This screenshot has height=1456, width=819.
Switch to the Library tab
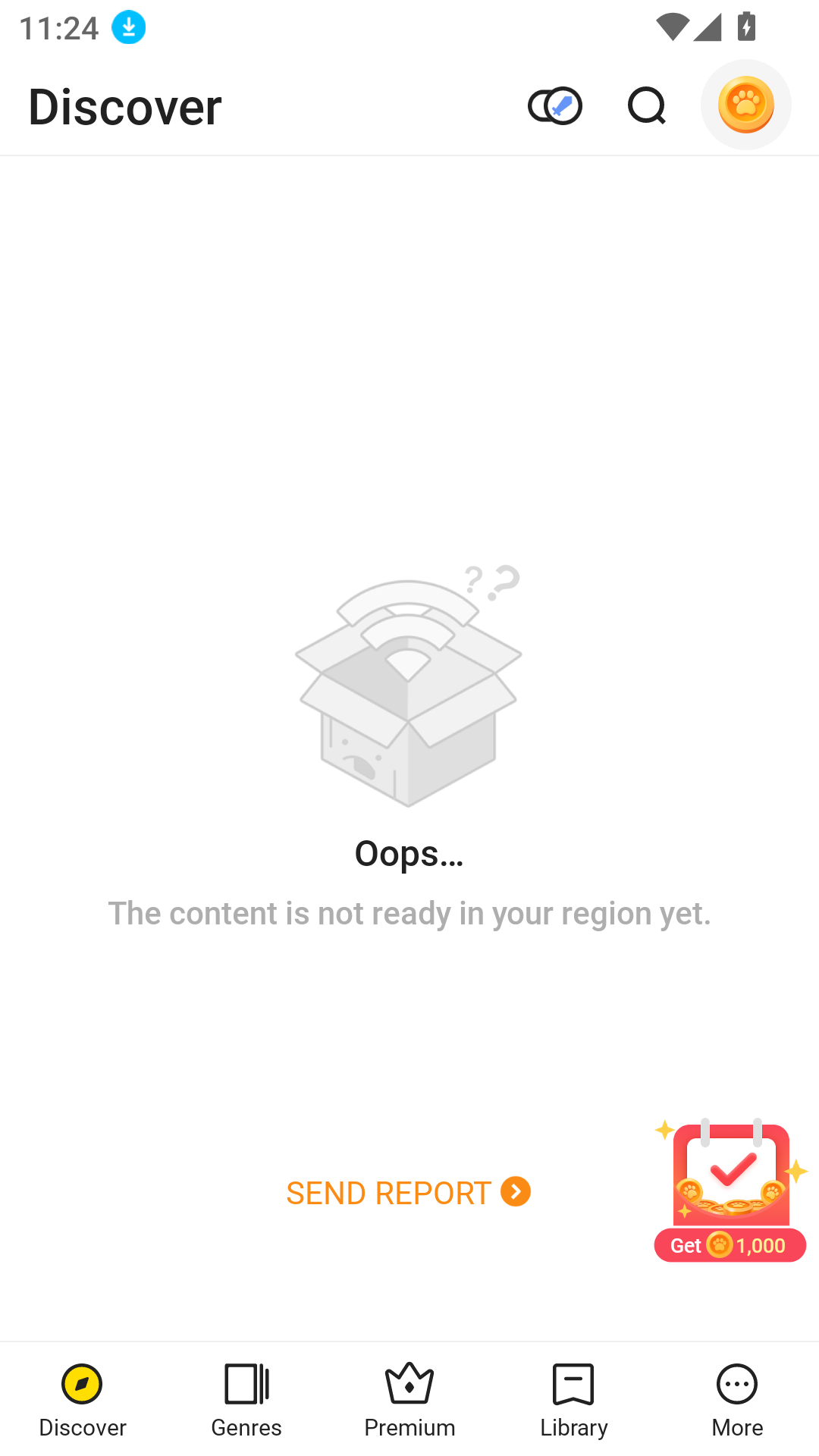[x=574, y=1400]
